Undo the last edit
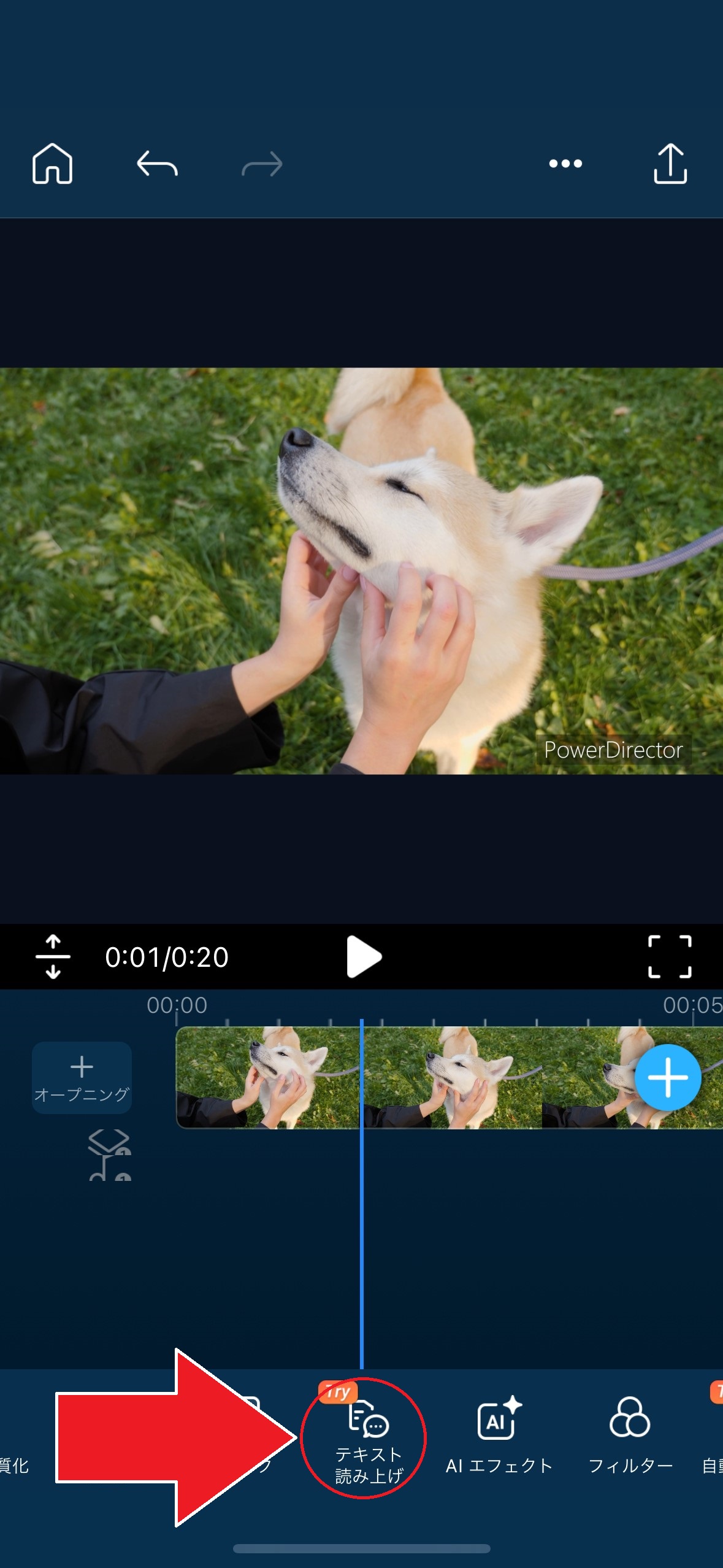The image size is (723, 1568). pos(157,164)
